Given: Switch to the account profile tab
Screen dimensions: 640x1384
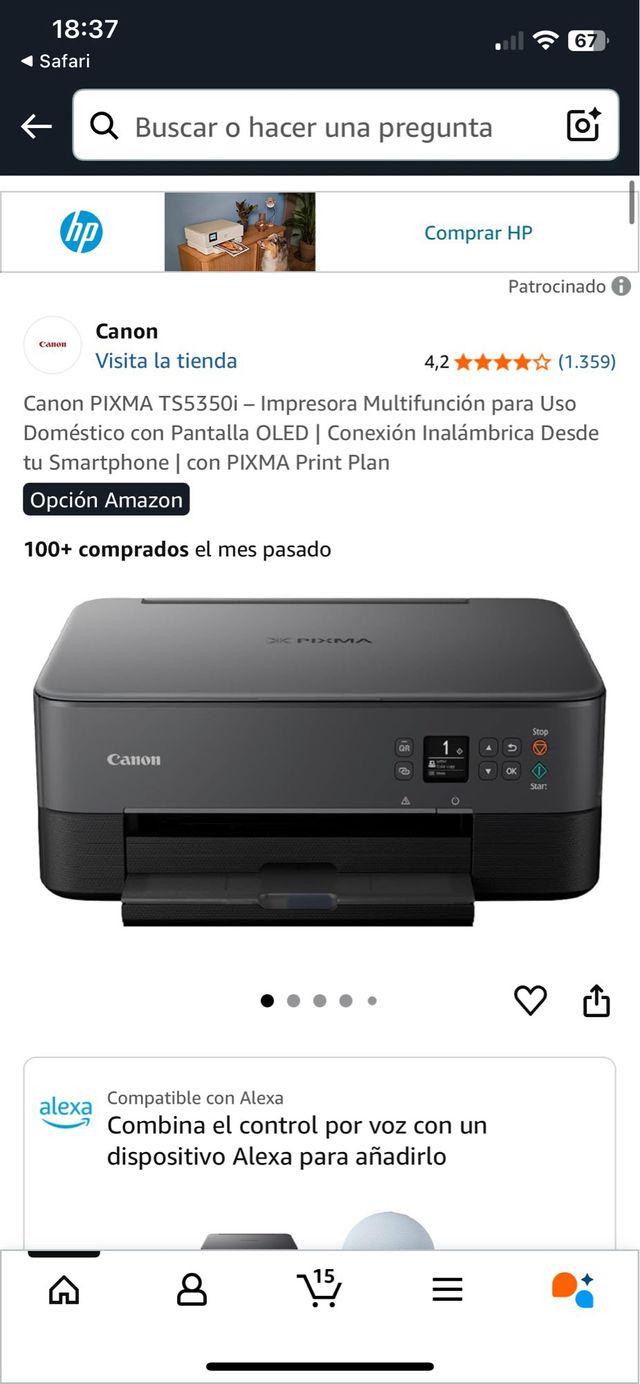Looking at the screenshot, I should [x=191, y=1290].
